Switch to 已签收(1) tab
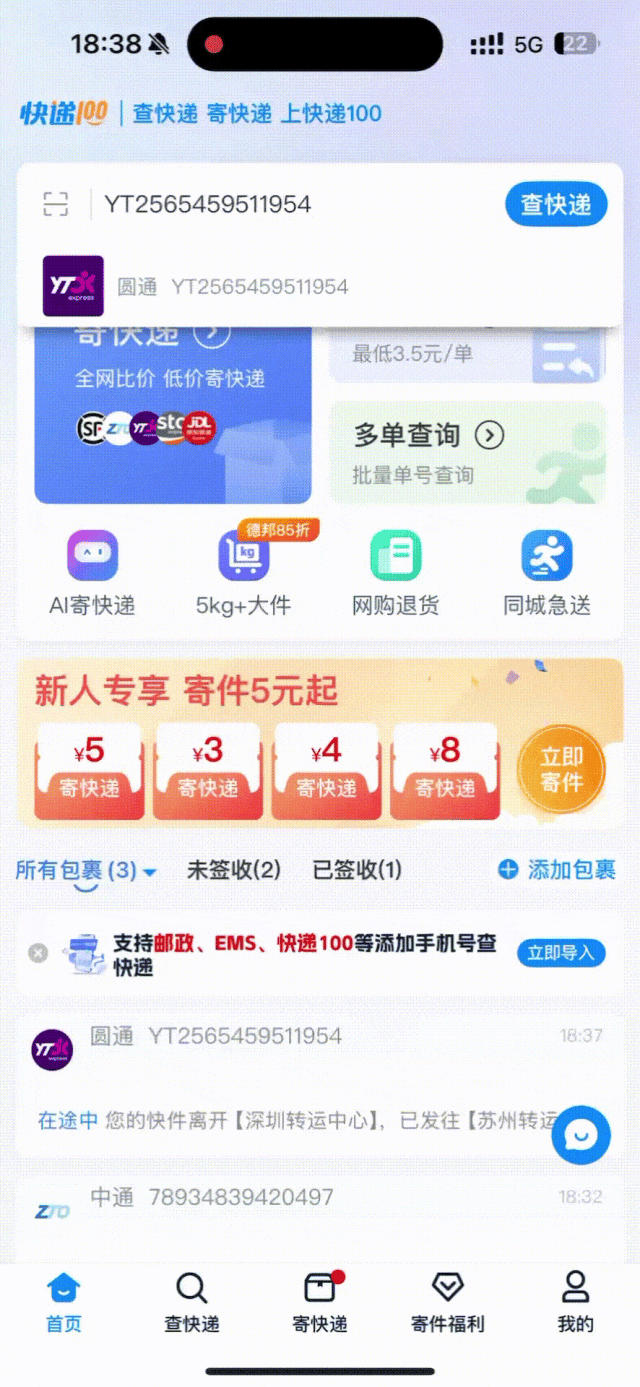 [x=357, y=870]
